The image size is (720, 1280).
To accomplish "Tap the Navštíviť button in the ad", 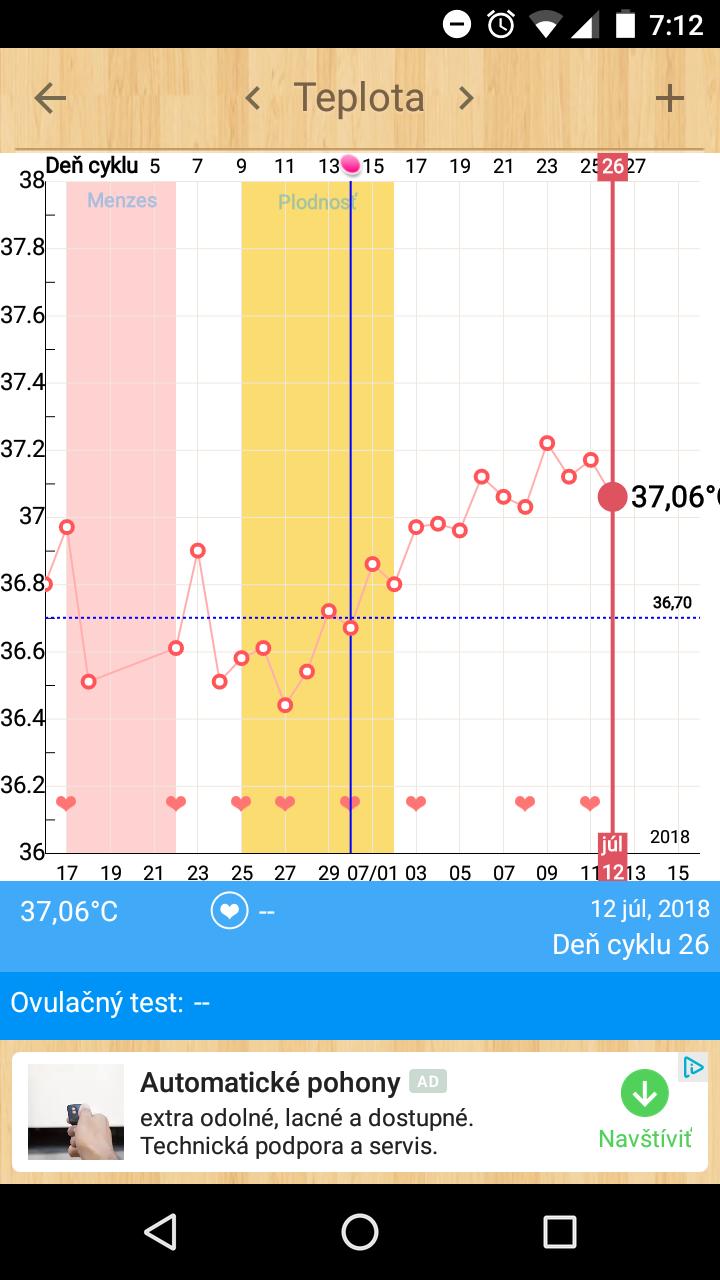I will click(645, 1110).
